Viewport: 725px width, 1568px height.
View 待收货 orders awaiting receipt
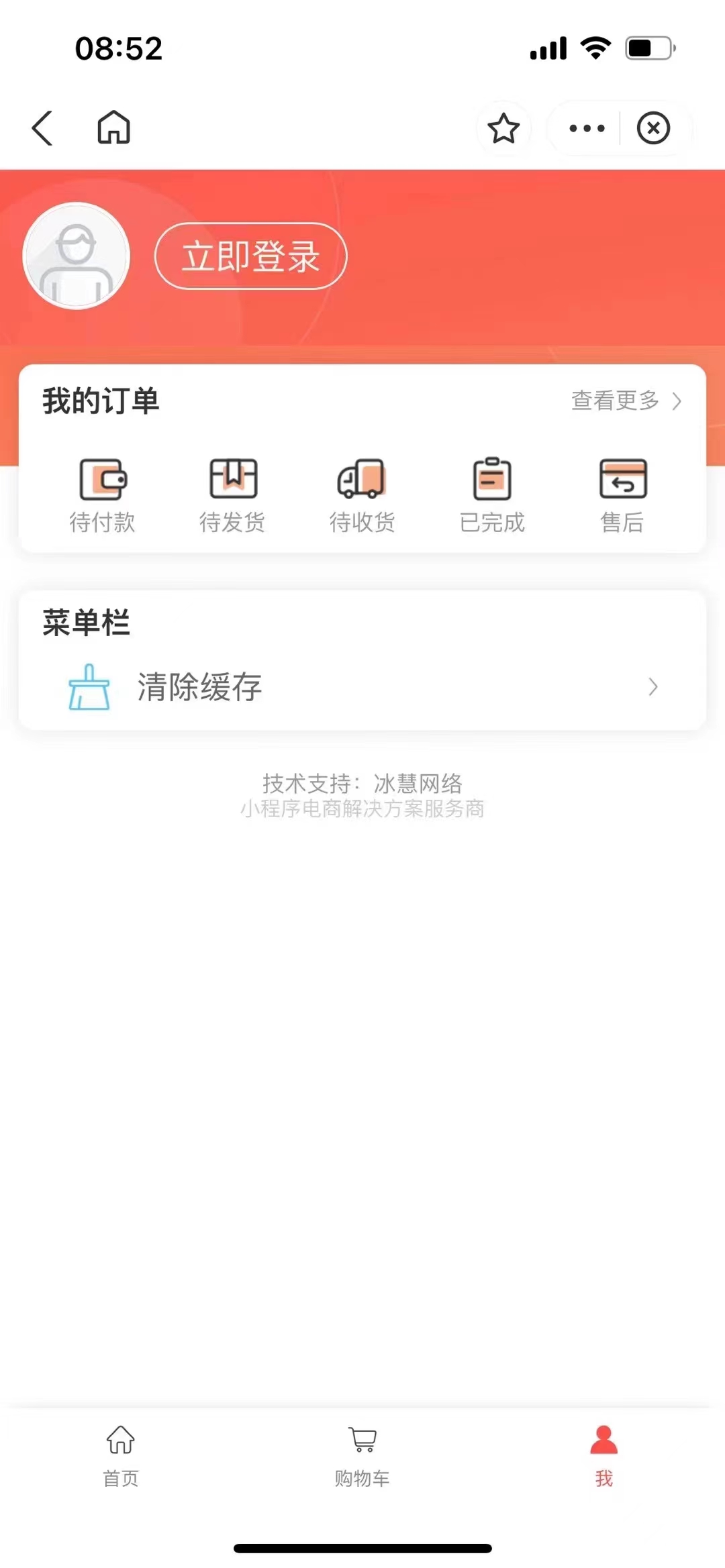pos(362,496)
